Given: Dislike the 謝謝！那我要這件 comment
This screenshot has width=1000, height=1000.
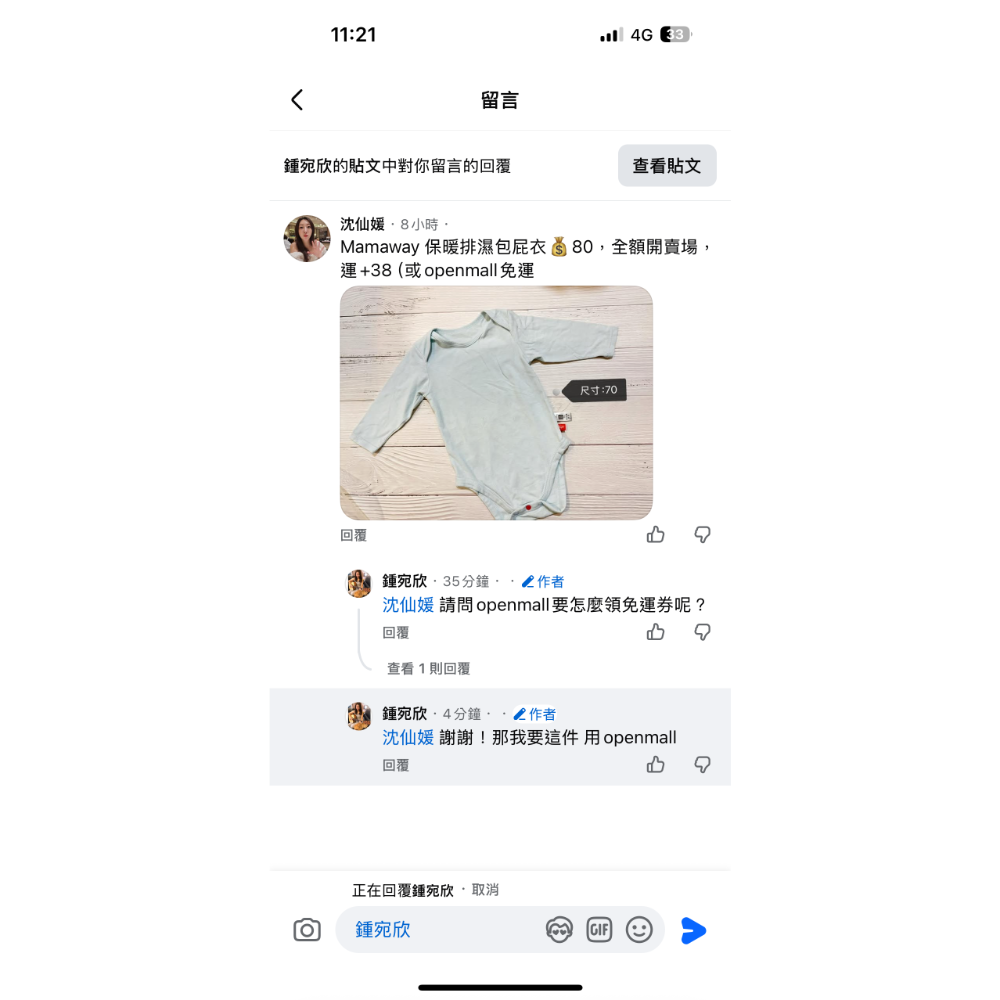Looking at the screenshot, I should [x=703, y=765].
